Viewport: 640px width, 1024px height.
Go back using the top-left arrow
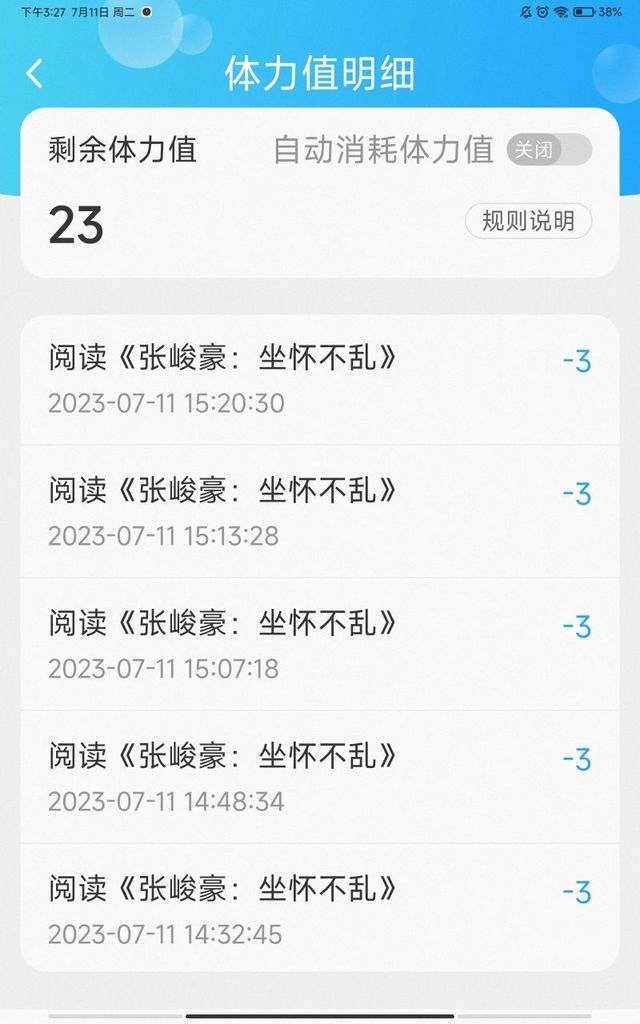(35, 73)
